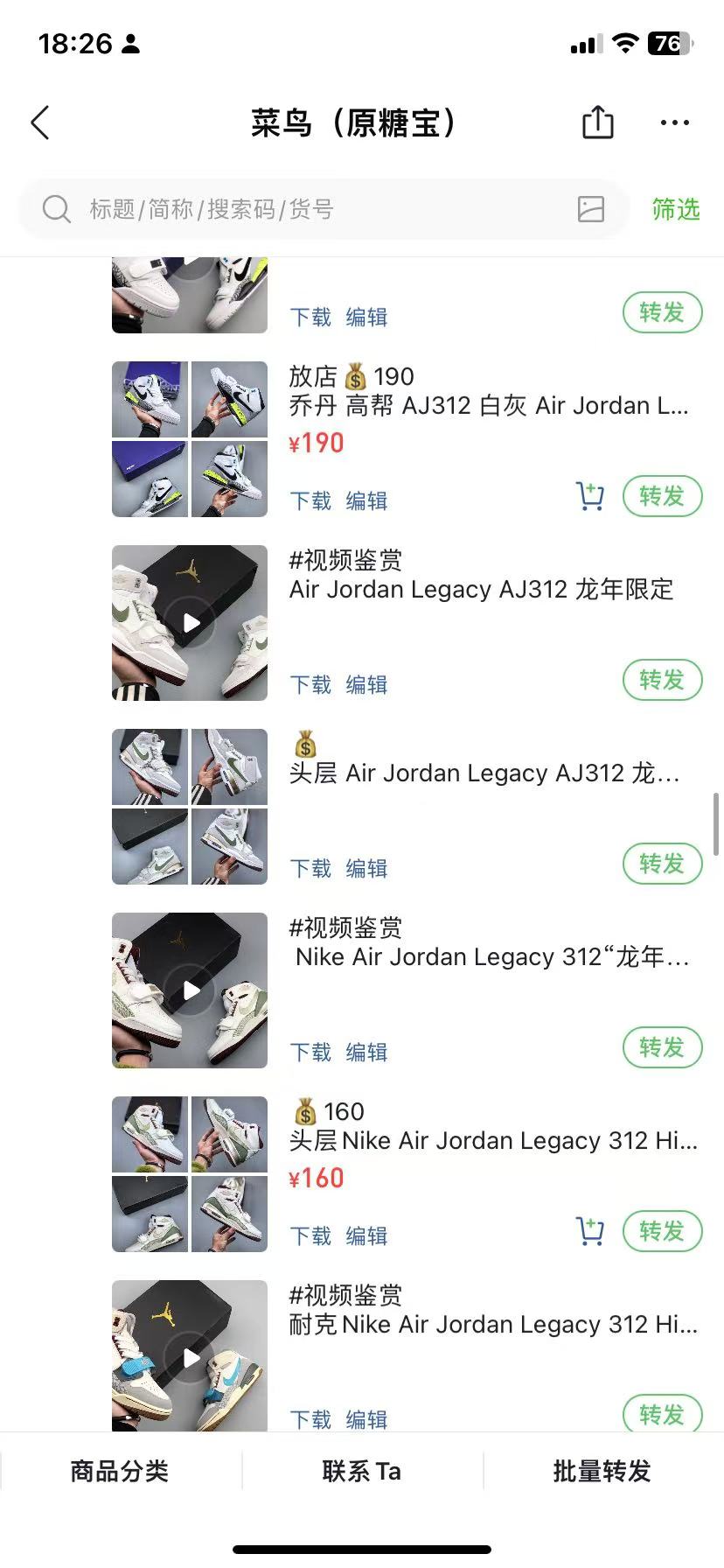Image resolution: width=724 pixels, height=1568 pixels.
Task: Open the 耐克 Nike Air Jordan Legacy 312 listing
Action: 493,1325
